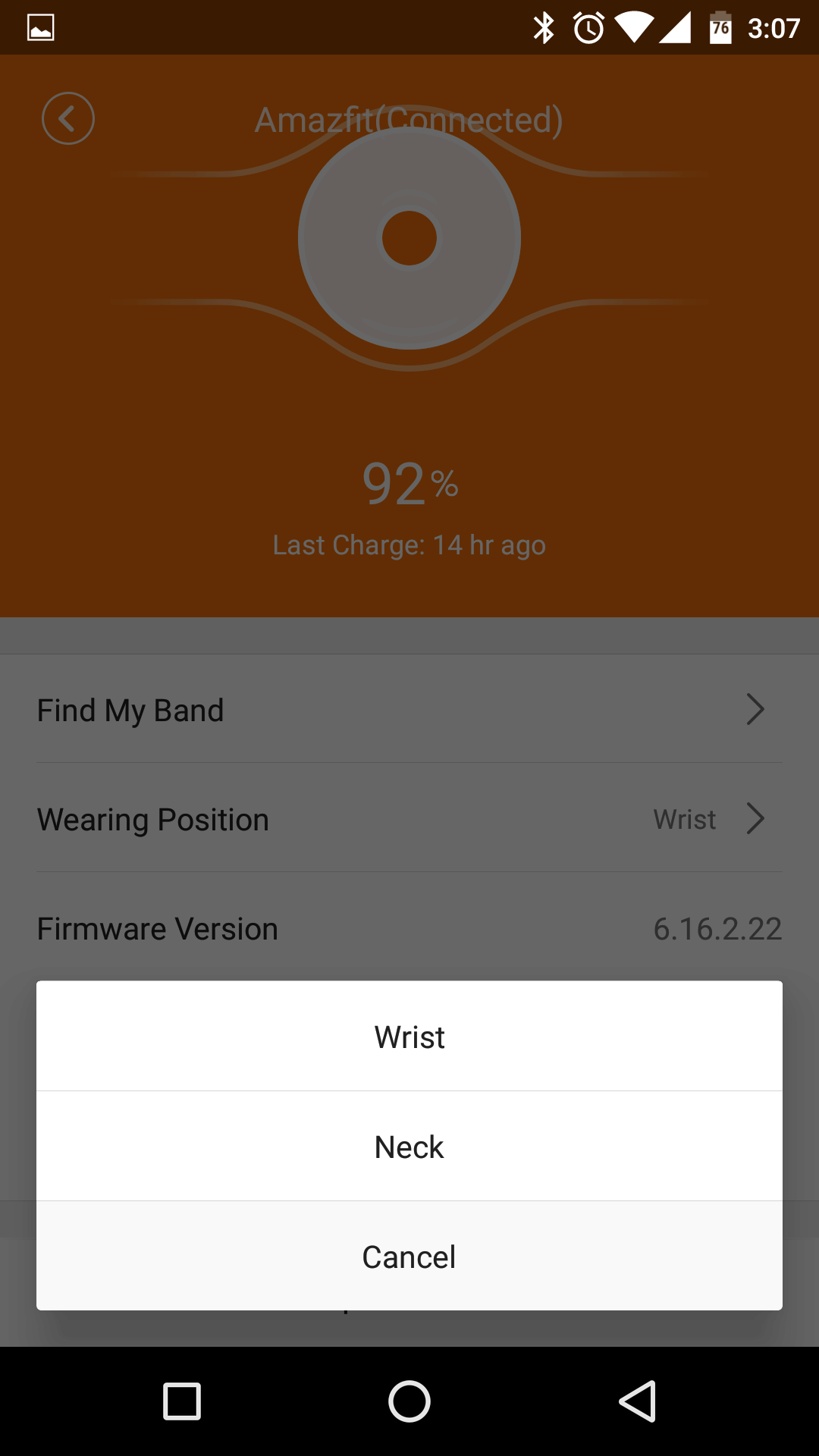The height and width of the screenshot is (1456, 819).
Task: Go to the Android home screen
Action: (x=409, y=1401)
